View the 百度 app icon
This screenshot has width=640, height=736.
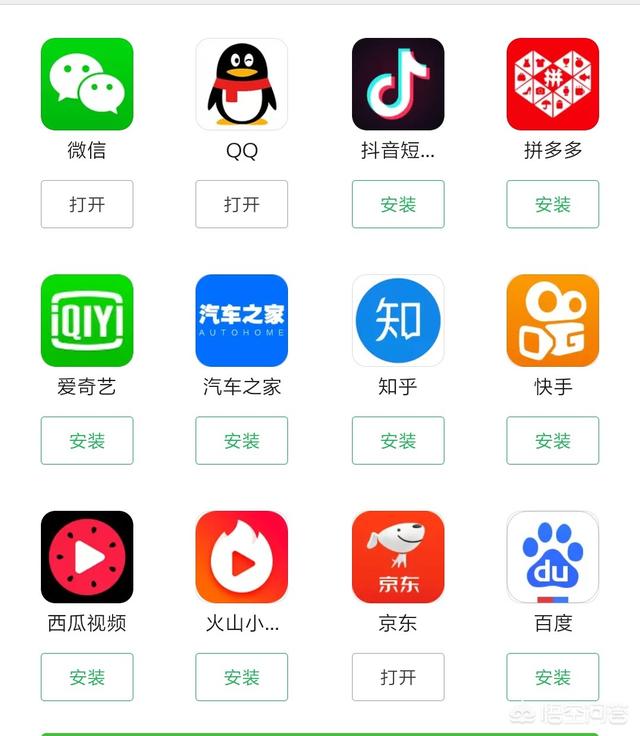553,557
